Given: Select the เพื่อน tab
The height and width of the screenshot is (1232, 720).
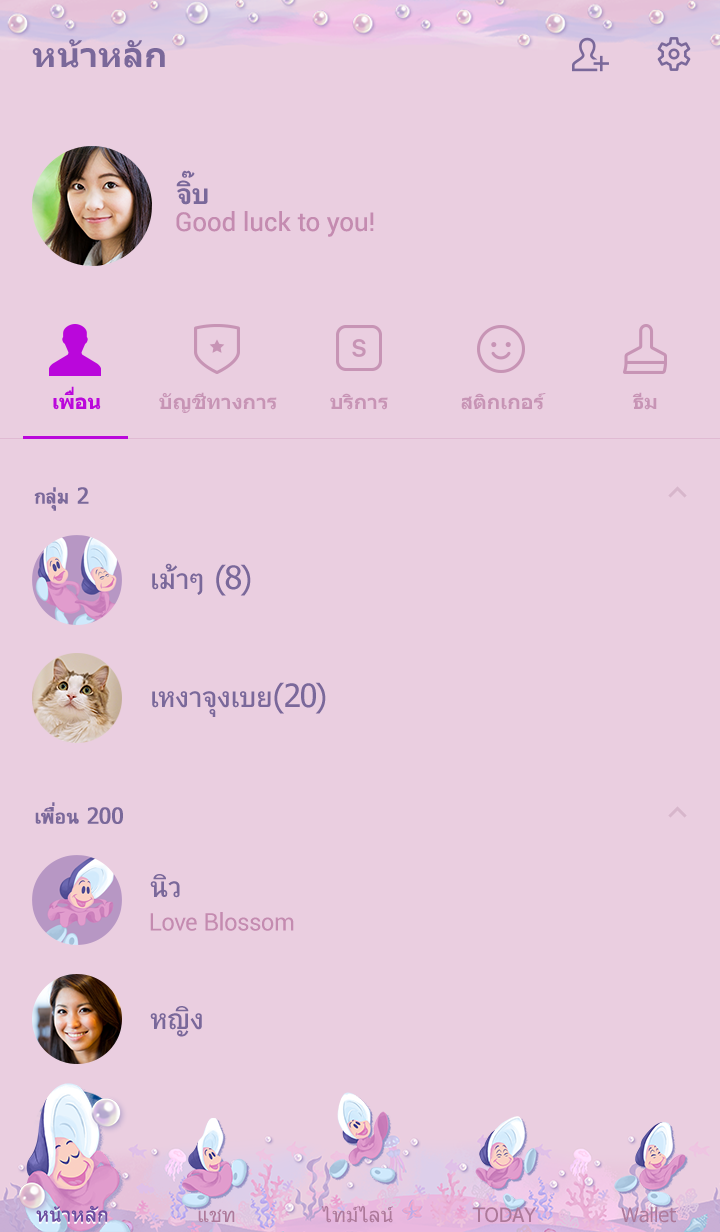Looking at the screenshot, I should [x=76, y=370].
